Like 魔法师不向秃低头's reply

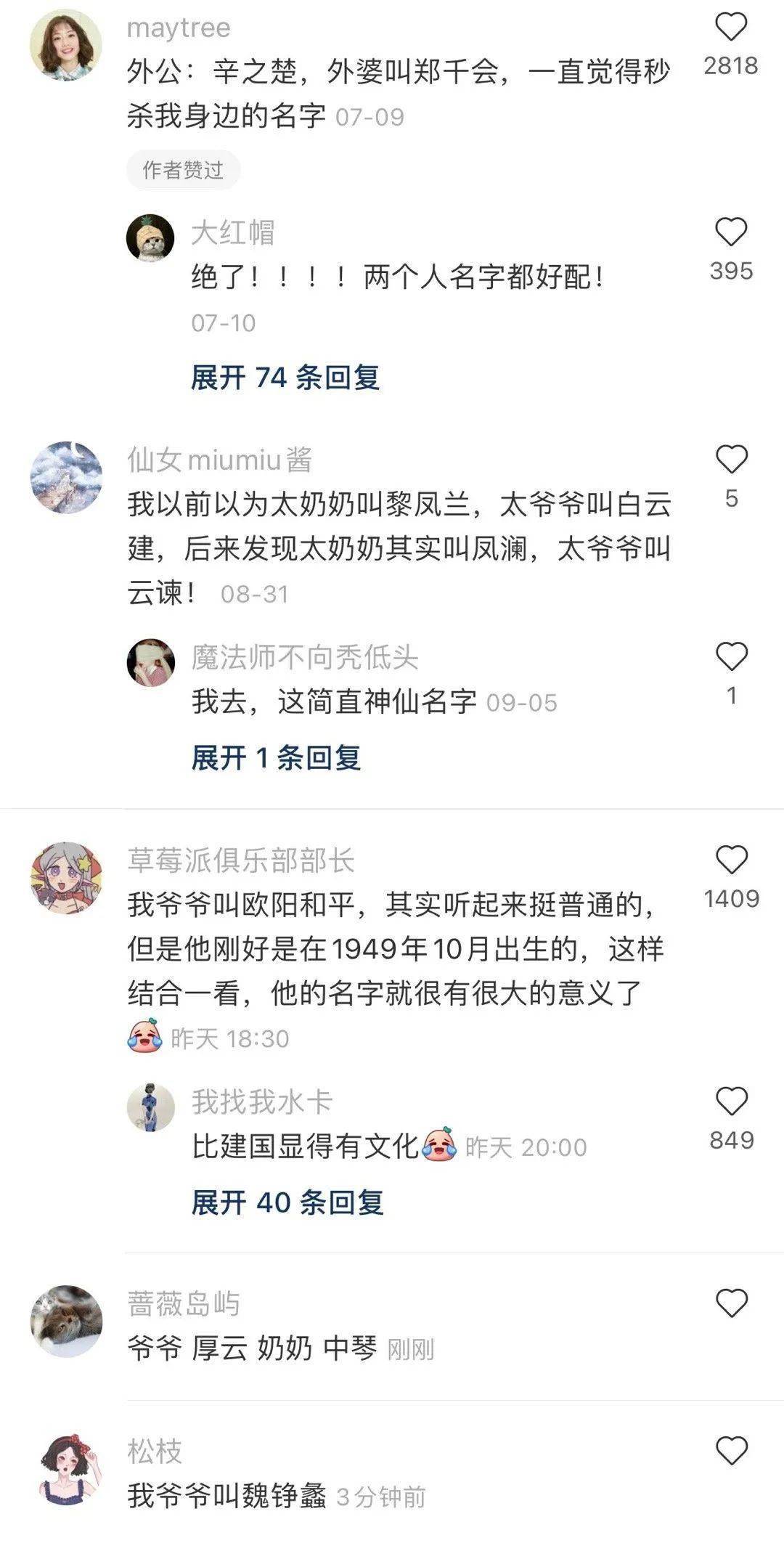click(x=731, y=656)
